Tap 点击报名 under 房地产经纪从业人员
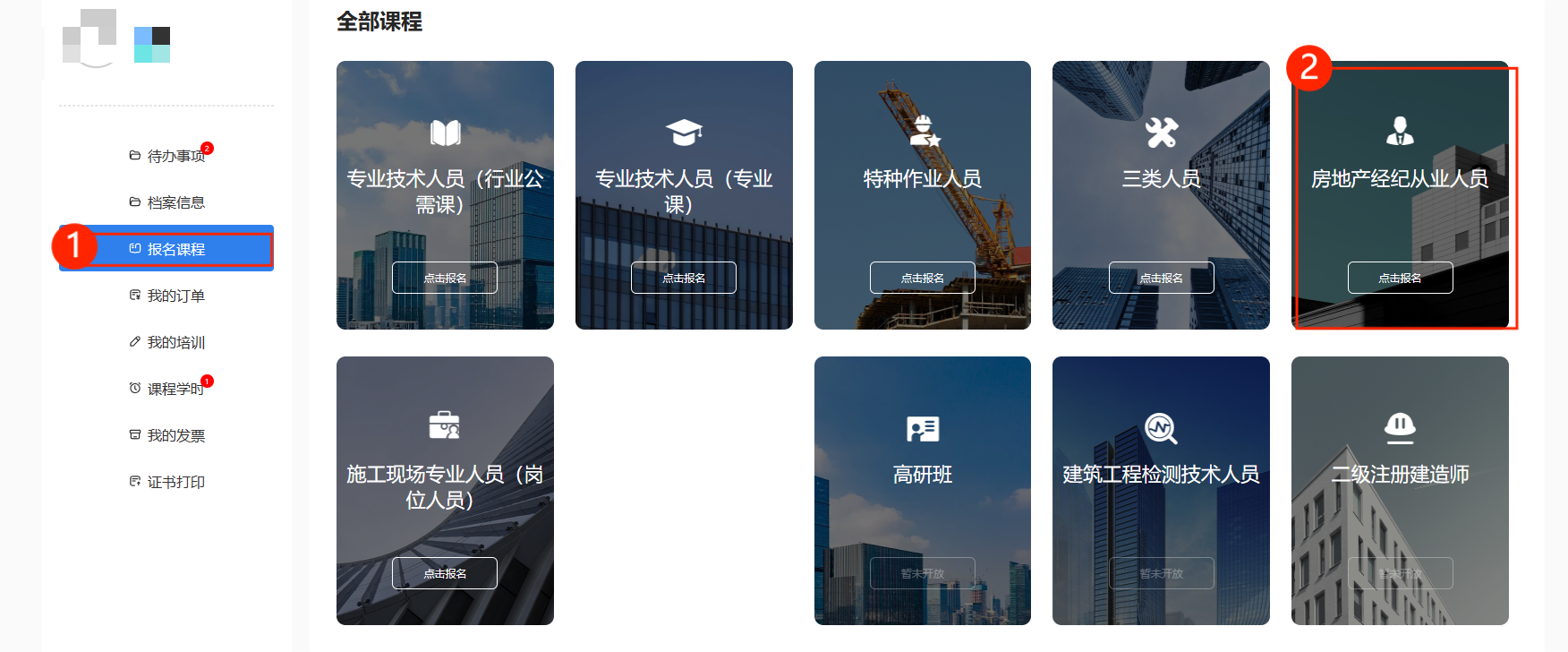This screenshot has height=652, width=1568. 1400,278
